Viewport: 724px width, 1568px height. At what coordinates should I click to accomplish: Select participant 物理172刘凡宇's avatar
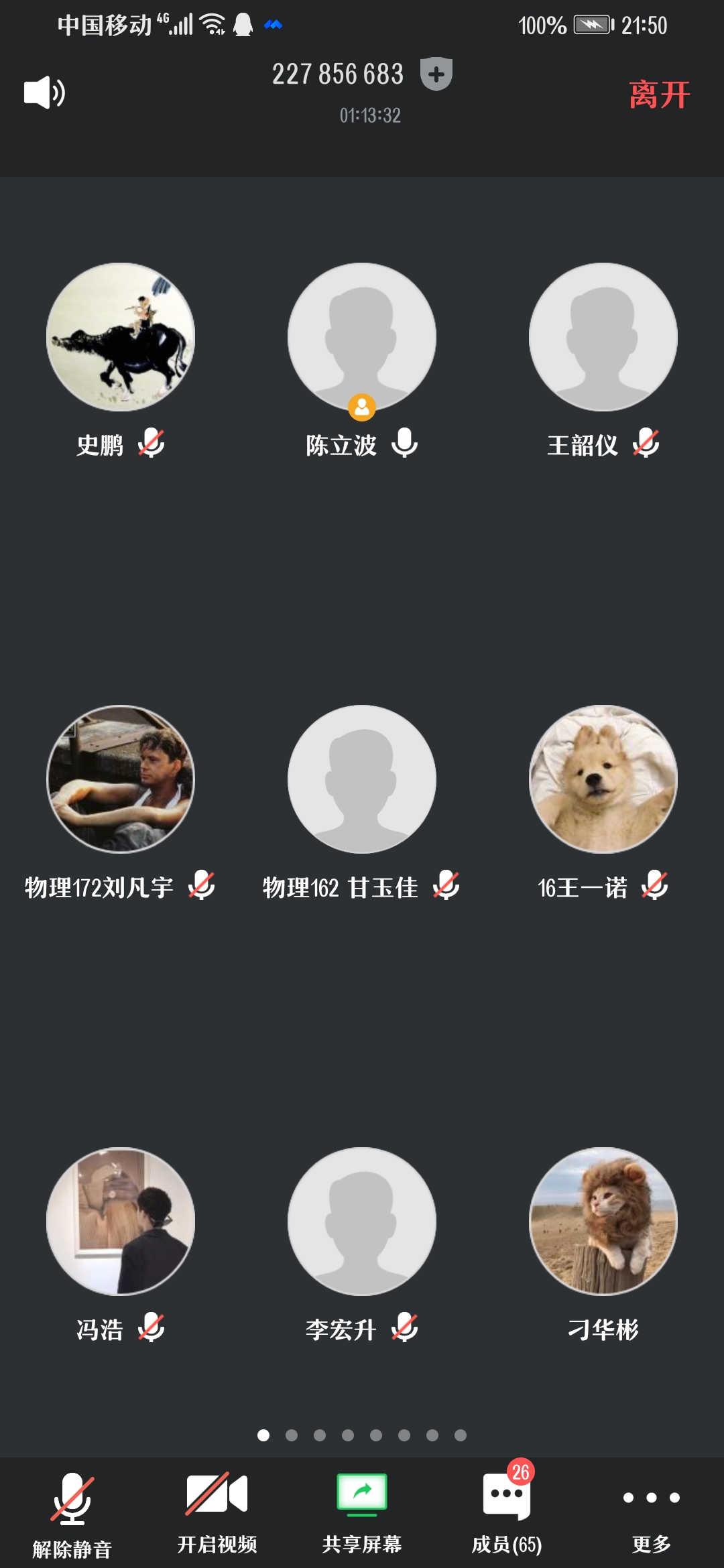pos(121,779)
